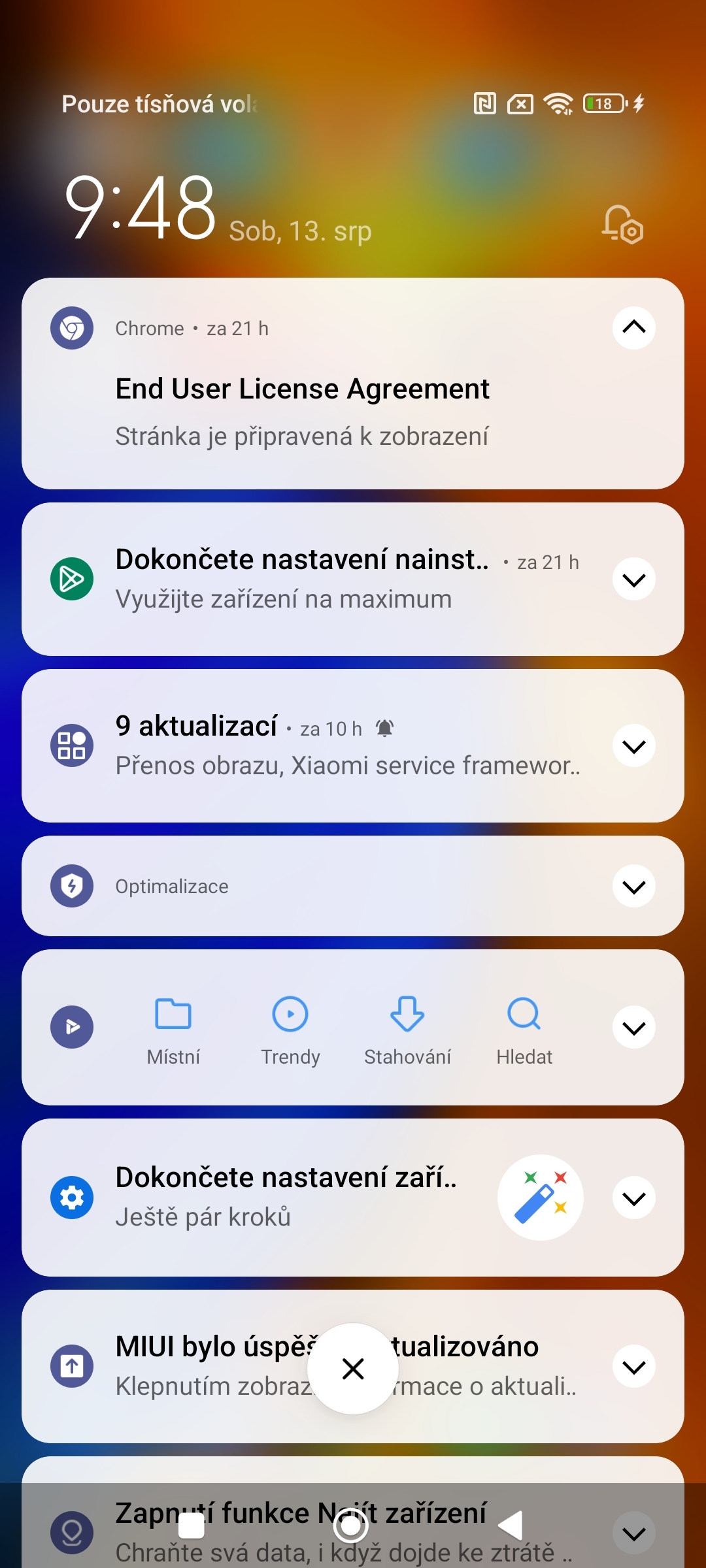Select the Google Play notification icon
This screenshot has height=1568, width=706.
[72, 579]
